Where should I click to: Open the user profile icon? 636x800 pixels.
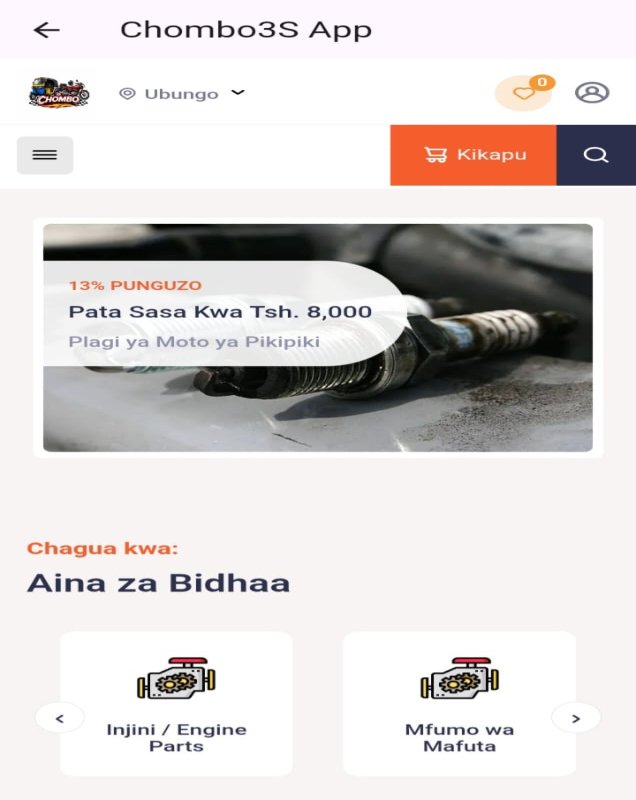point(592,93)
